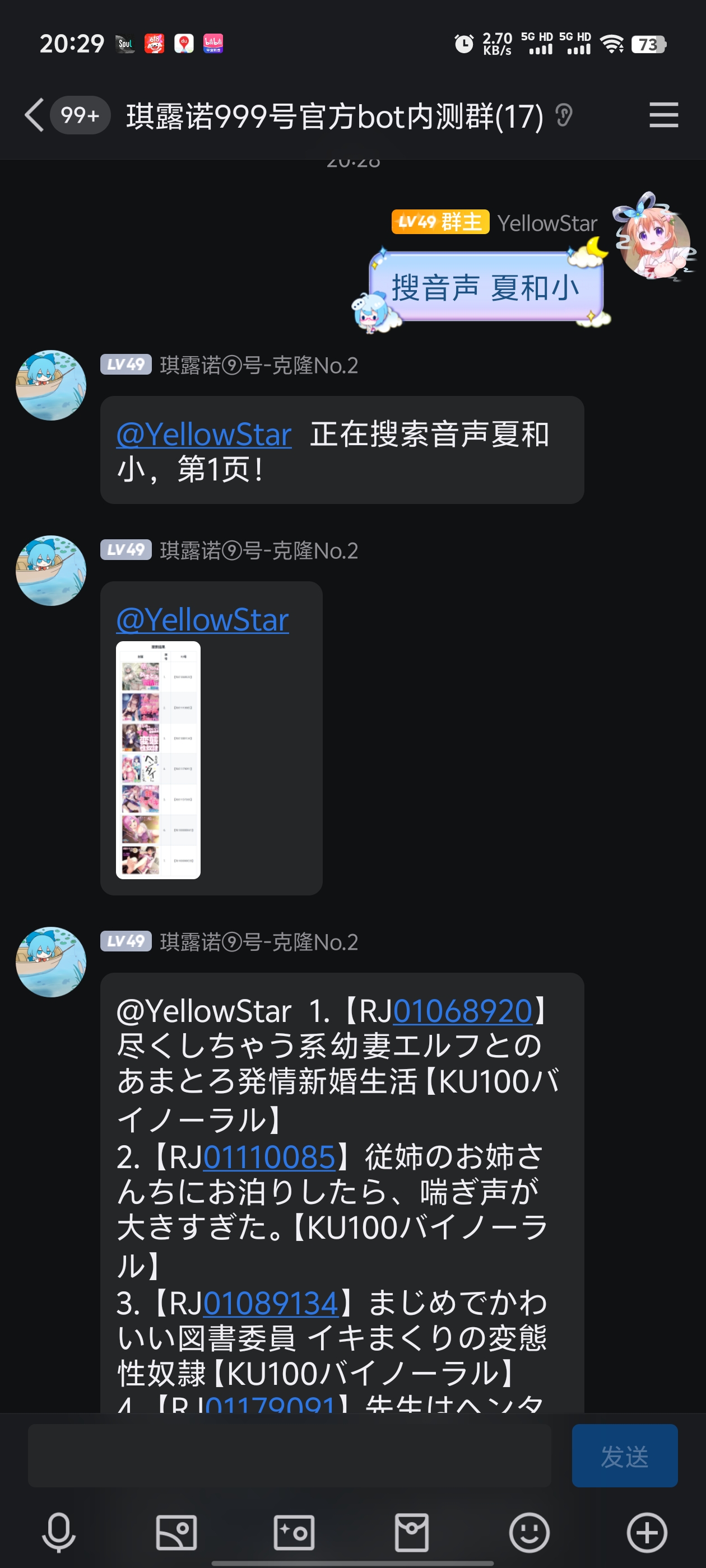The height and width of the screenshot is (1568, 706).
Task: Open the ear icon beside the group title
Action: tap(564, 115)
